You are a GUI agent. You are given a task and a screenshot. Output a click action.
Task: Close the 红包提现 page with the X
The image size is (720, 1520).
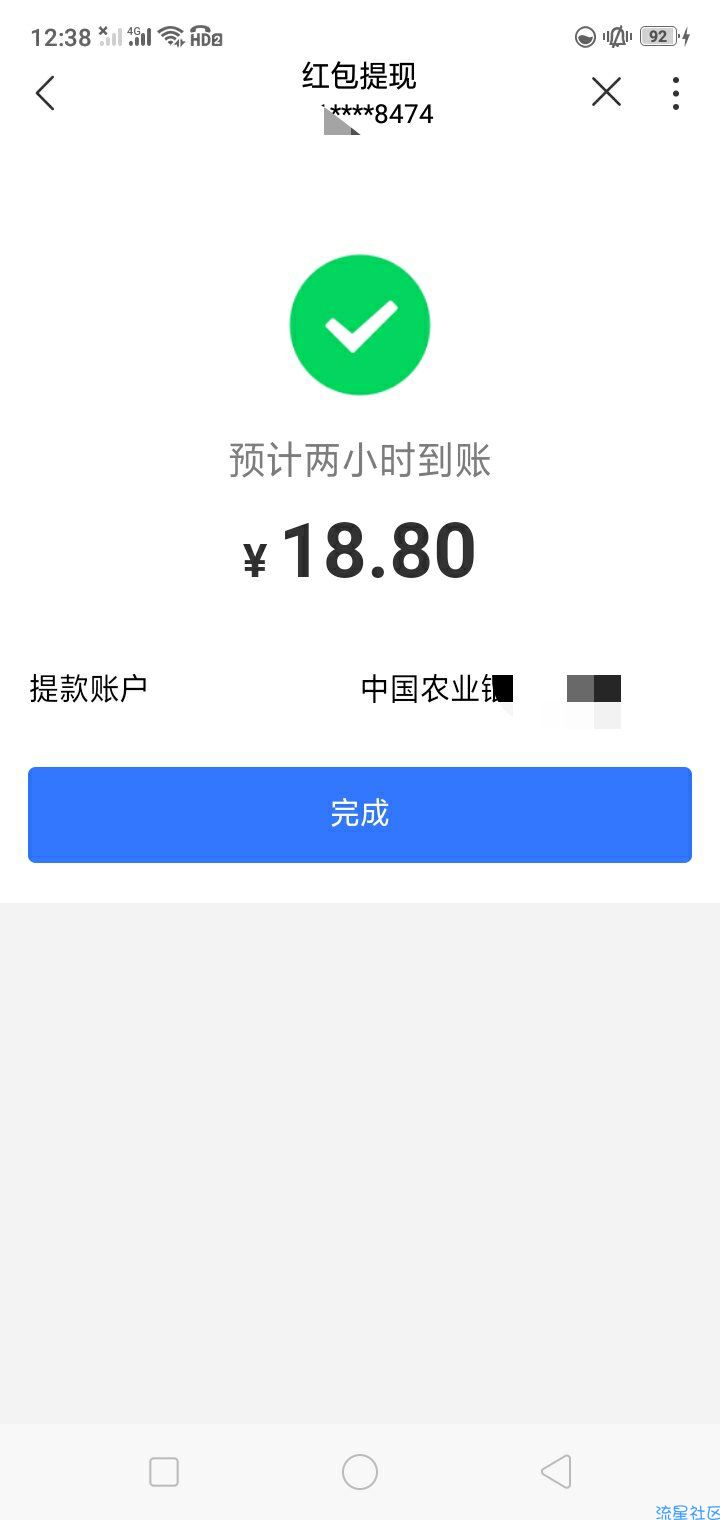[x=606, y=92]
